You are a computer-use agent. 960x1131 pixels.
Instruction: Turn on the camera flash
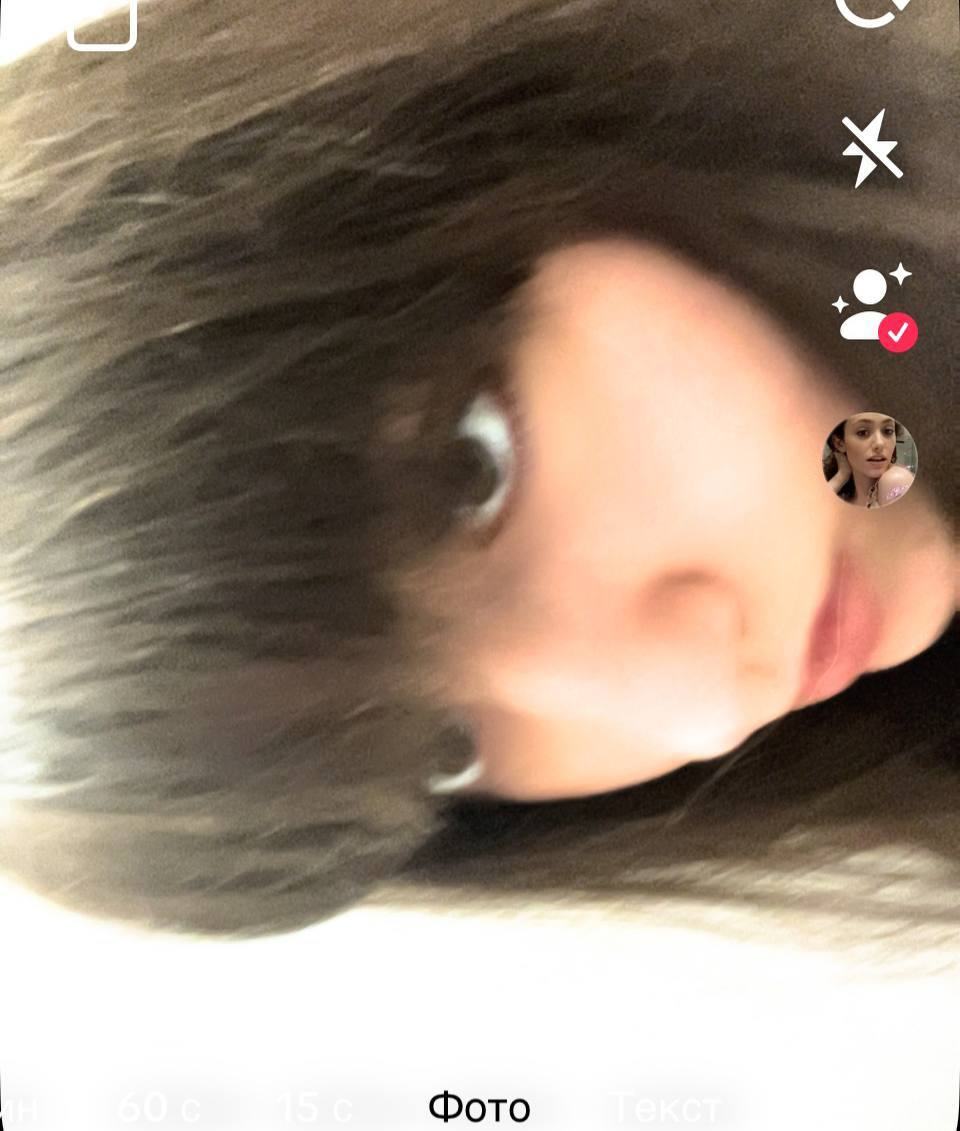pyautogui.click(x=872, y=150)
